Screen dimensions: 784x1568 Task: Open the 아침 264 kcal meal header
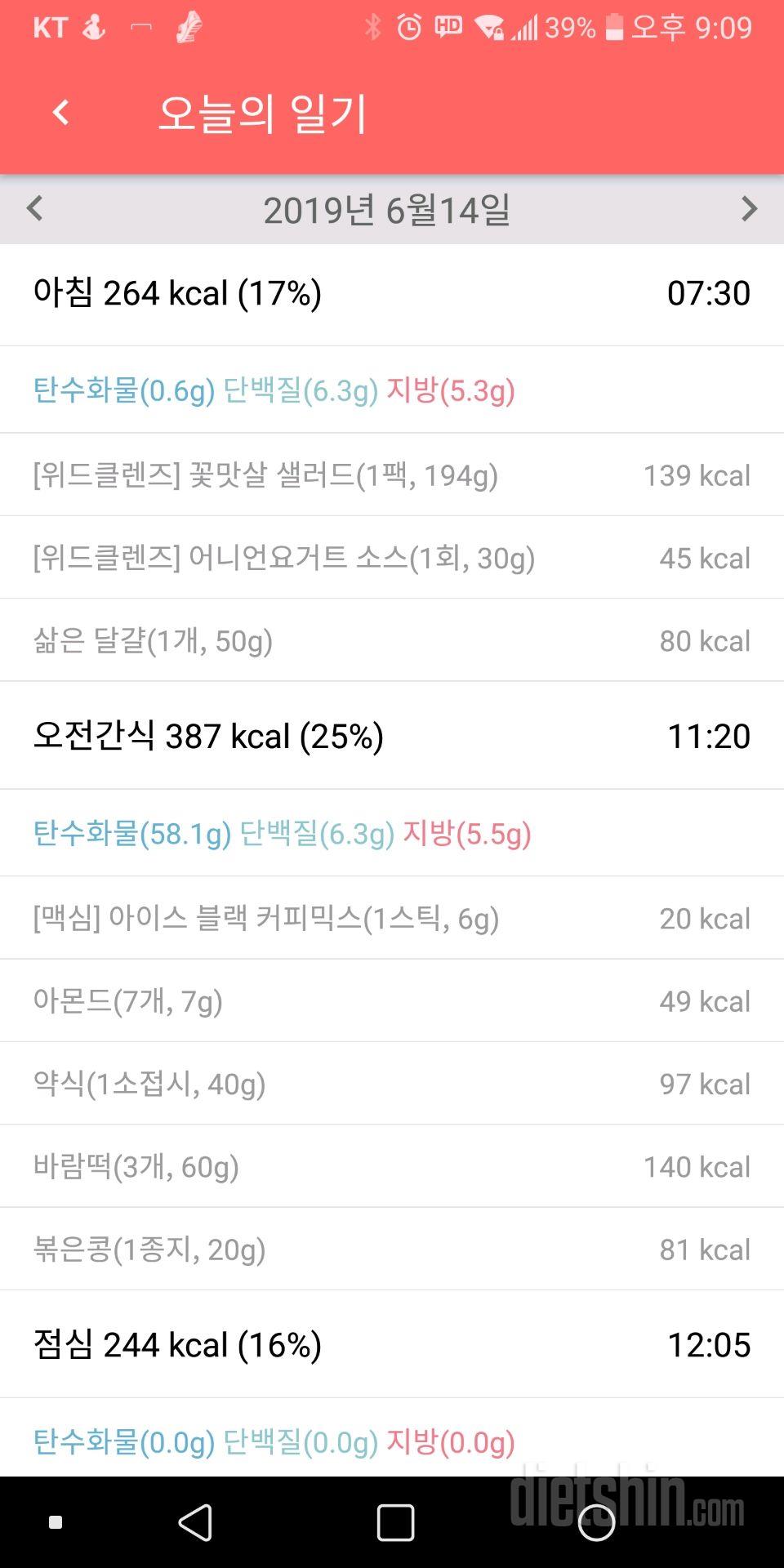coord(390,294)
